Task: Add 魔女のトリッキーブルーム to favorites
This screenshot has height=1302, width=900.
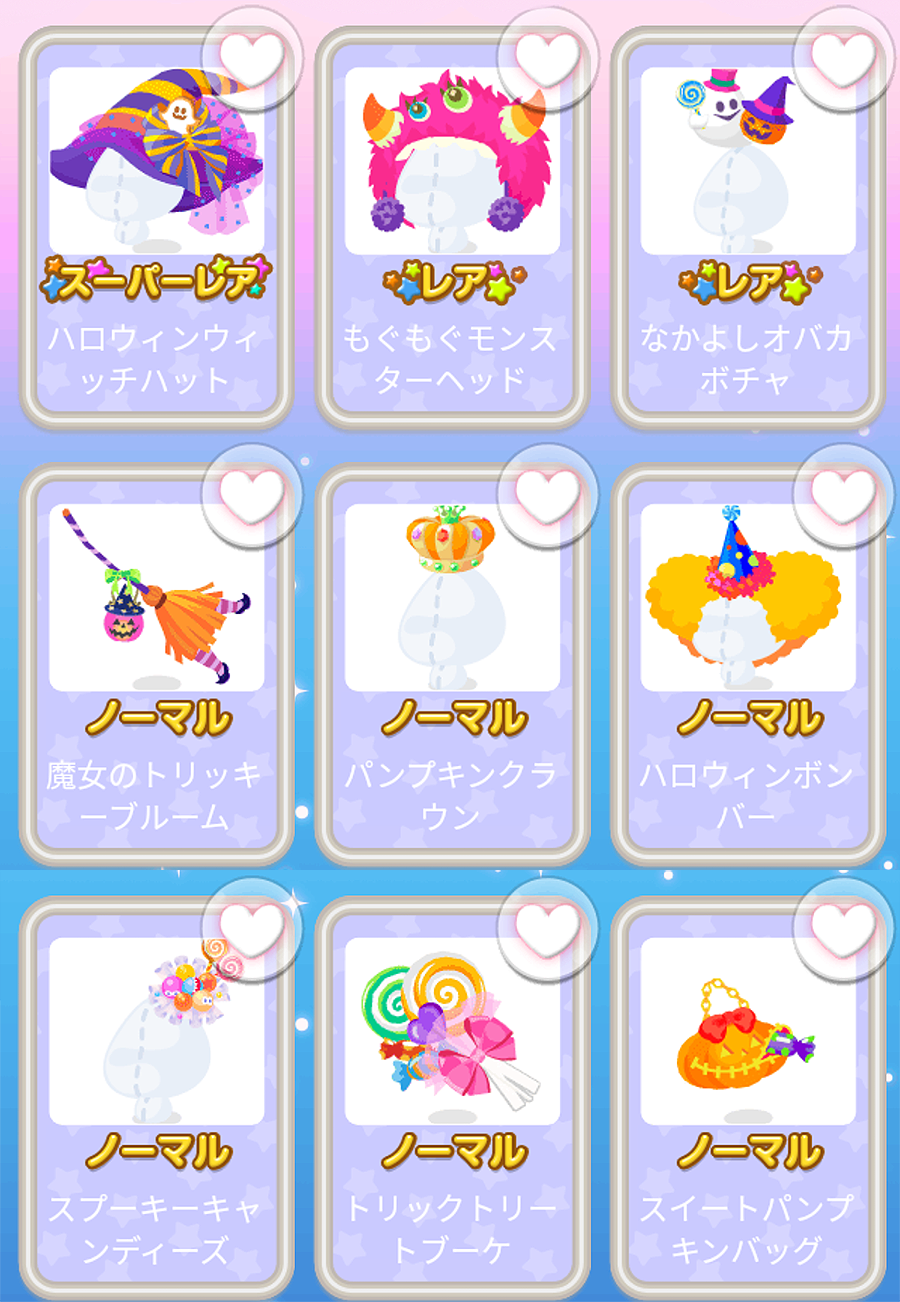Action: pos(251,493)
